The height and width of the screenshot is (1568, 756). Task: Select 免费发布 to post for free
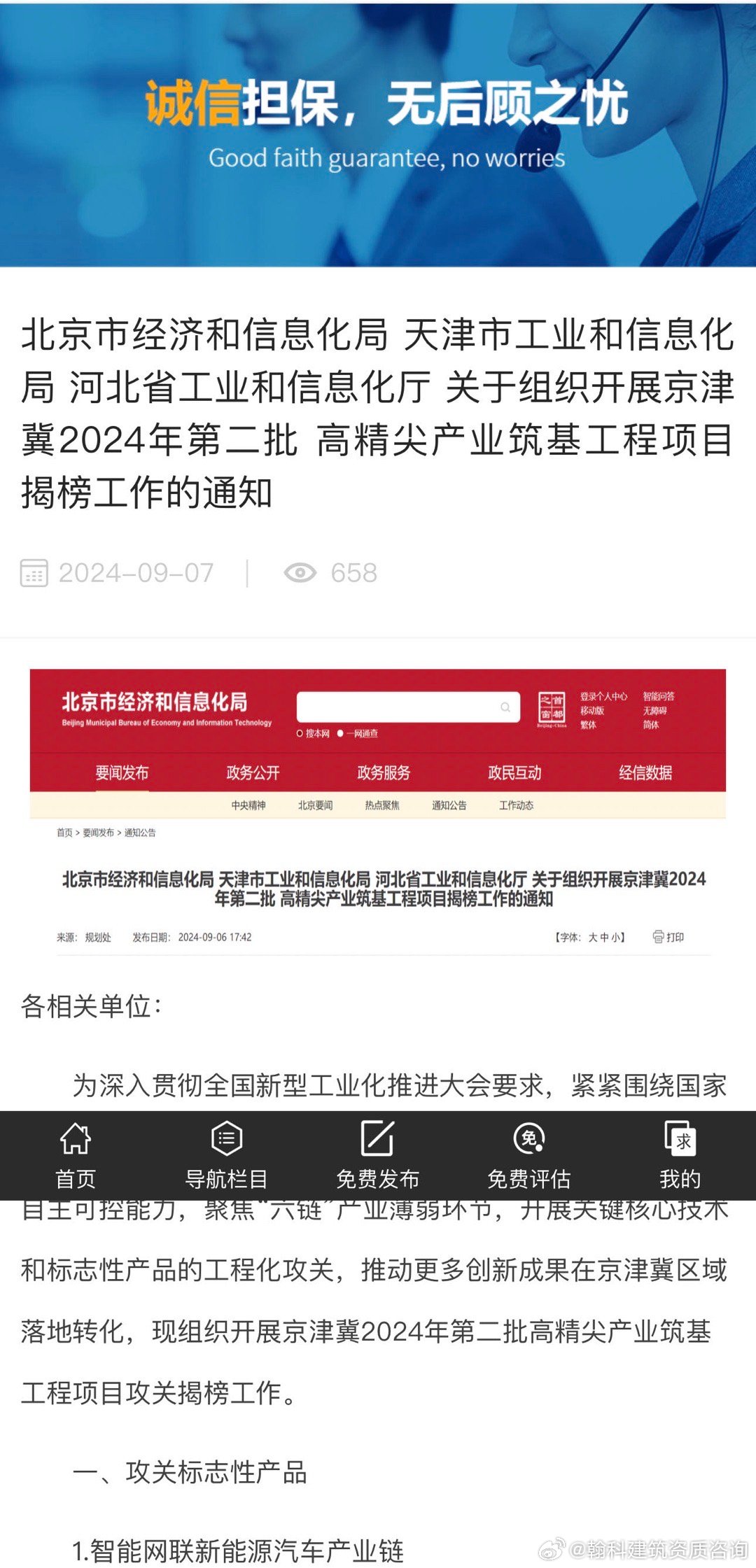(x=378, y=1155)
